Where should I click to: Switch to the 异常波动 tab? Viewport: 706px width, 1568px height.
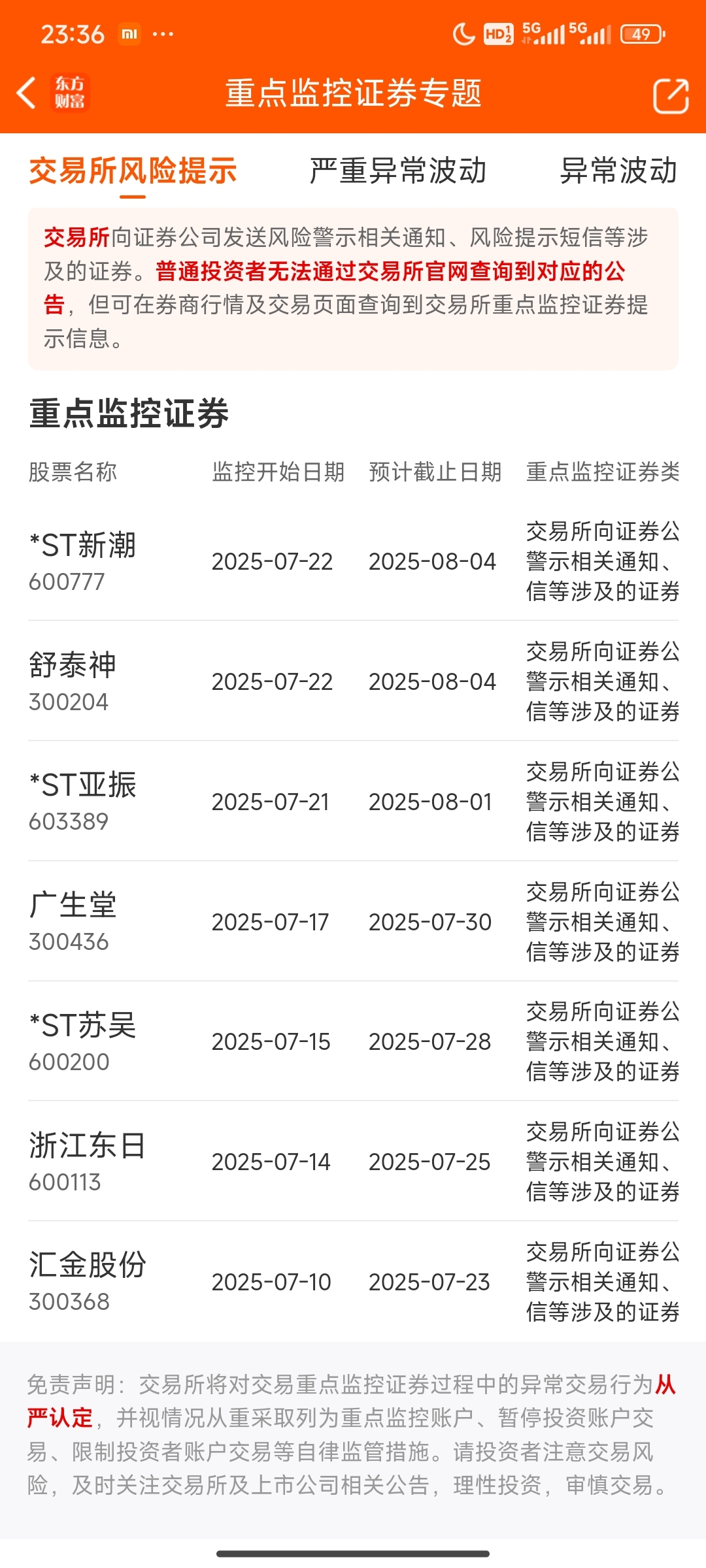click(x=618, y=171)
